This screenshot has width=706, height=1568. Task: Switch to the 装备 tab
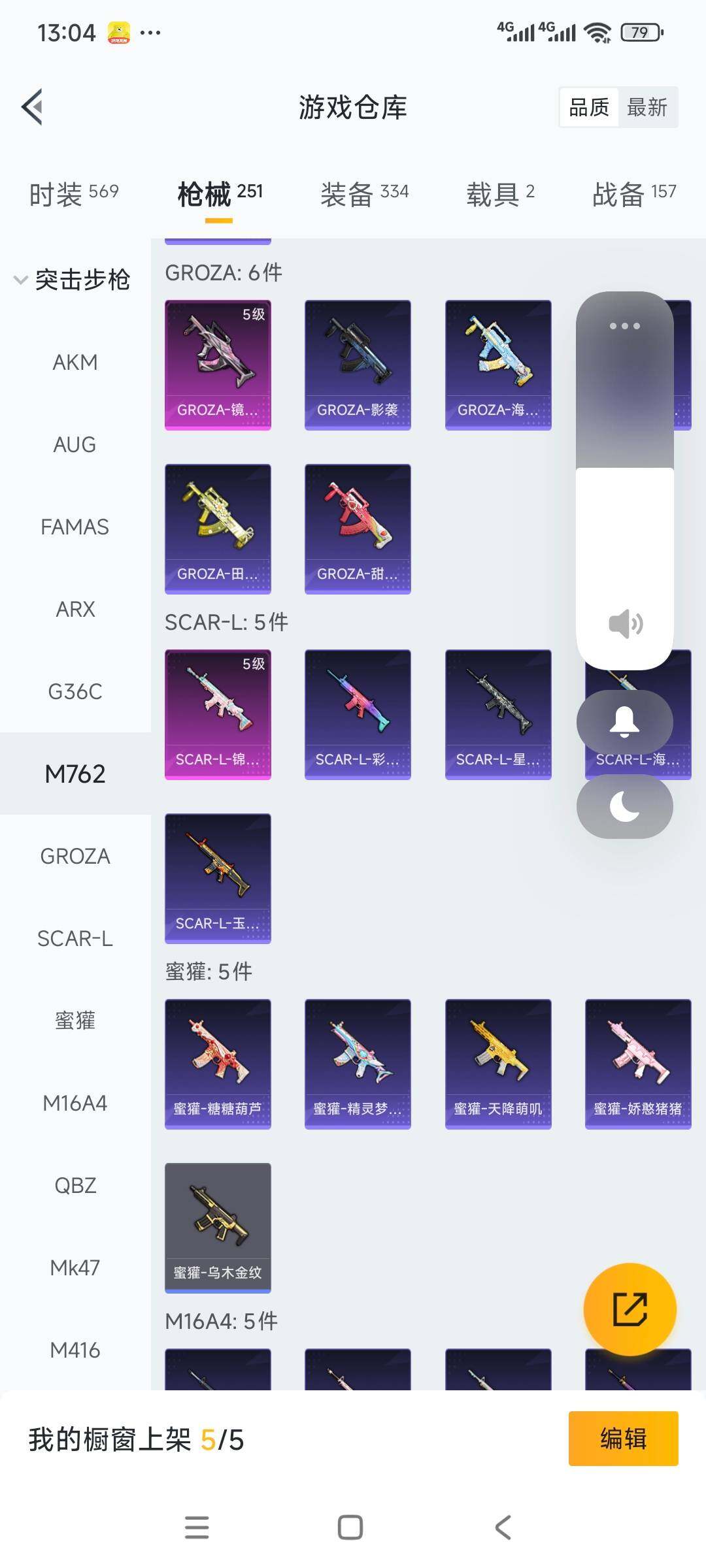coord(364,193)
